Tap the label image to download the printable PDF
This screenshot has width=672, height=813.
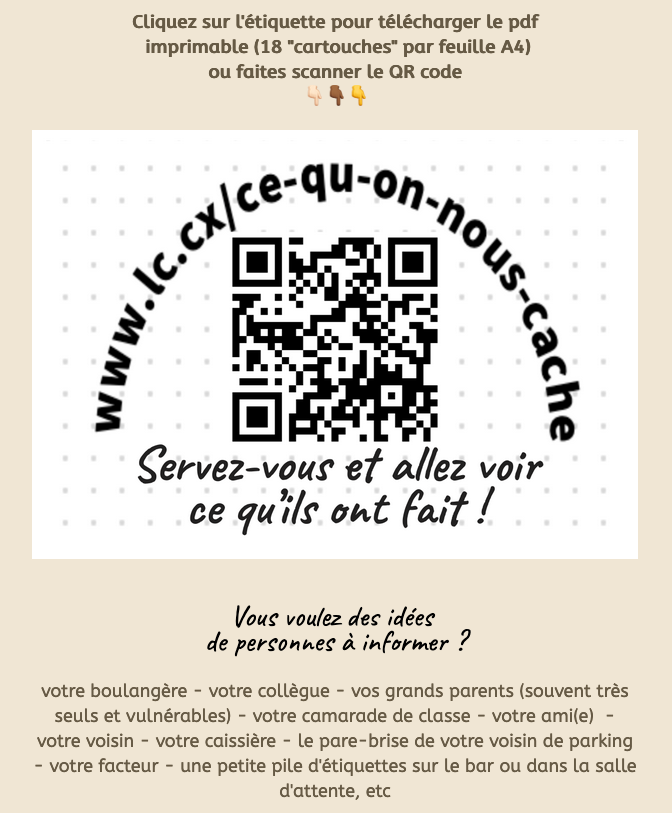click(335, 345)
